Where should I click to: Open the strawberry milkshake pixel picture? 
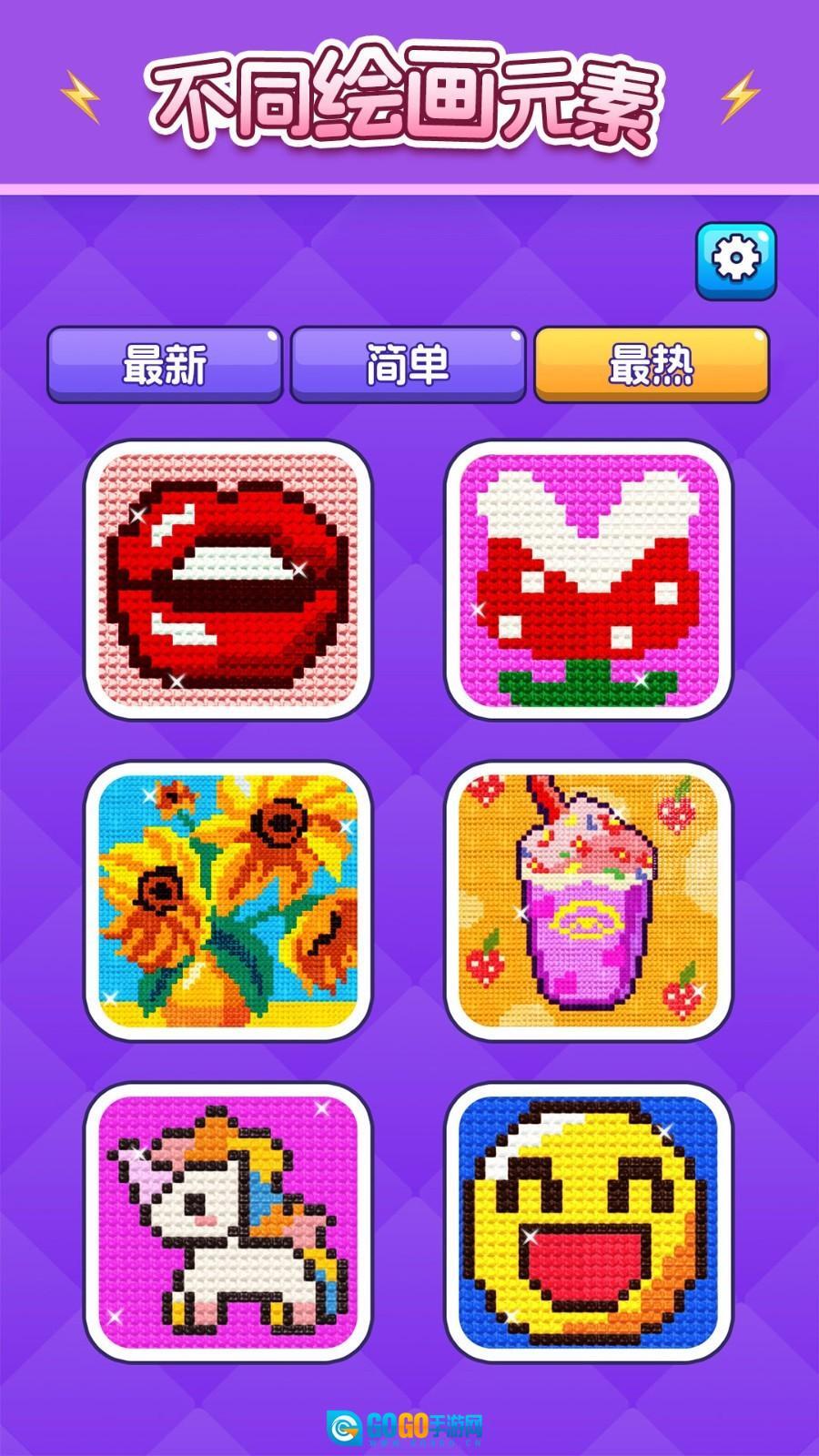coord(588,901)
